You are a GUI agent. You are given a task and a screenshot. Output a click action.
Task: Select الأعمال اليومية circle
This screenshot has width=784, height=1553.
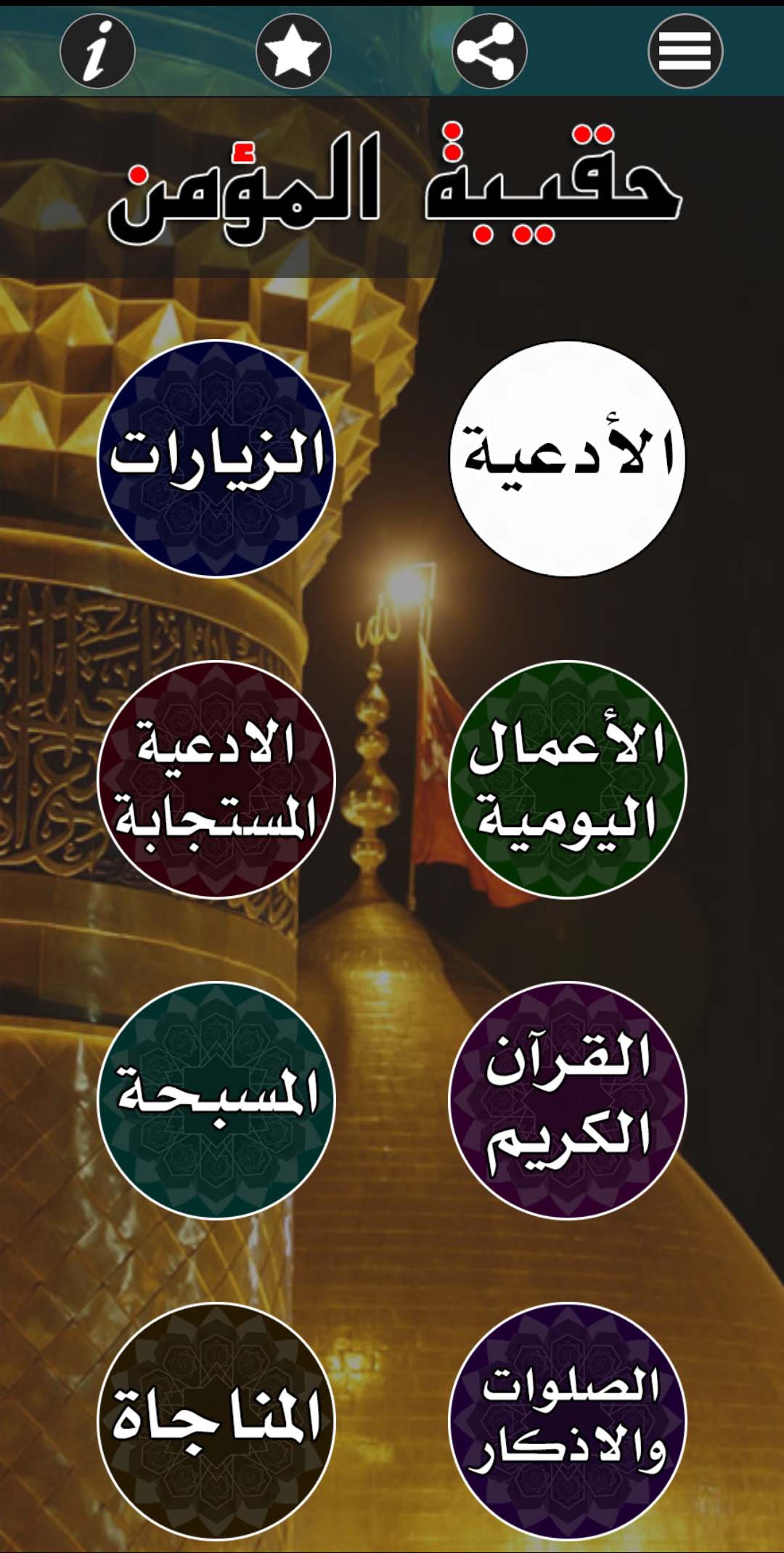[568, 780]
